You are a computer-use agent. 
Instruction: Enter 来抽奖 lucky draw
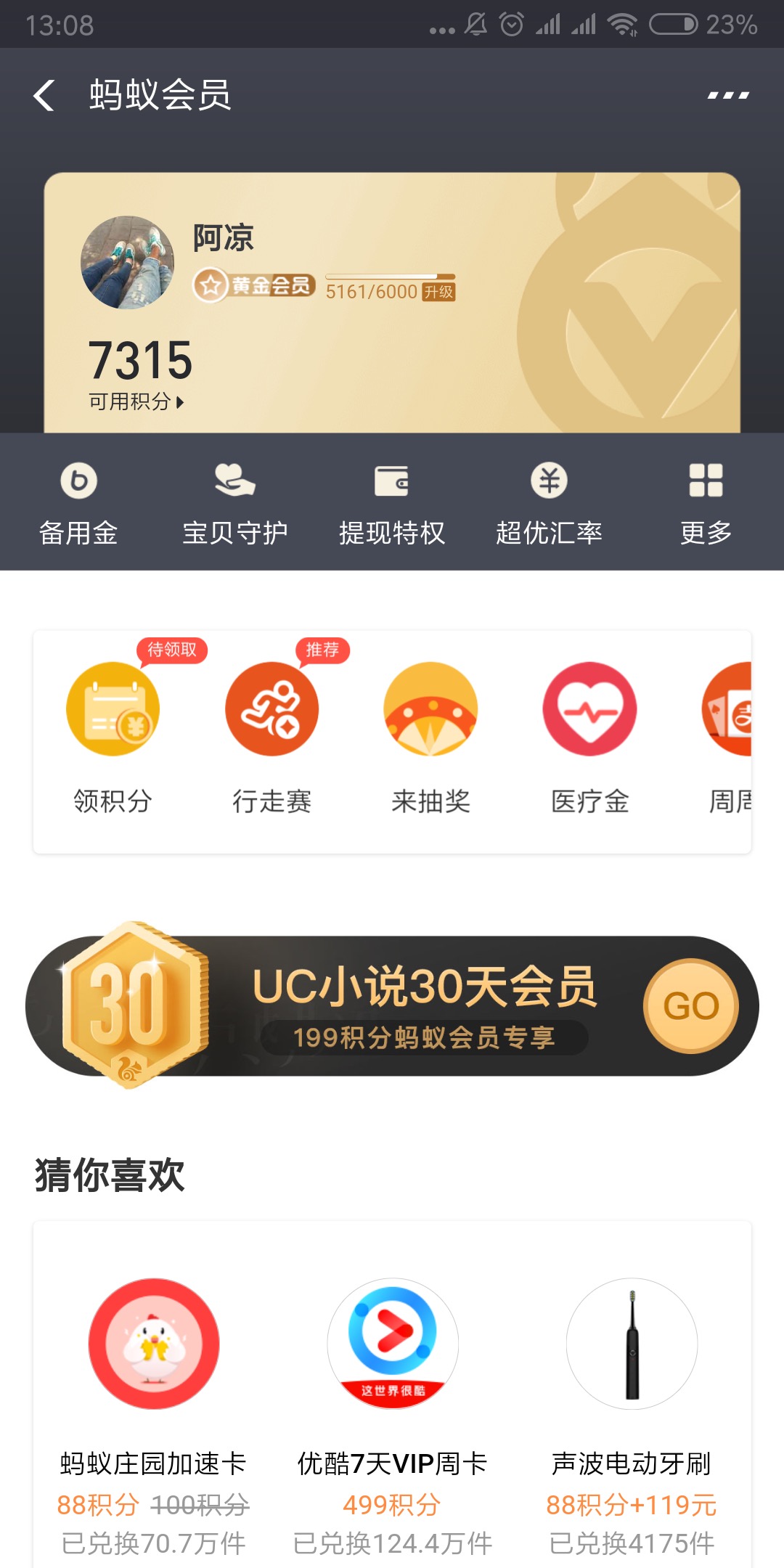pos(431,737)
